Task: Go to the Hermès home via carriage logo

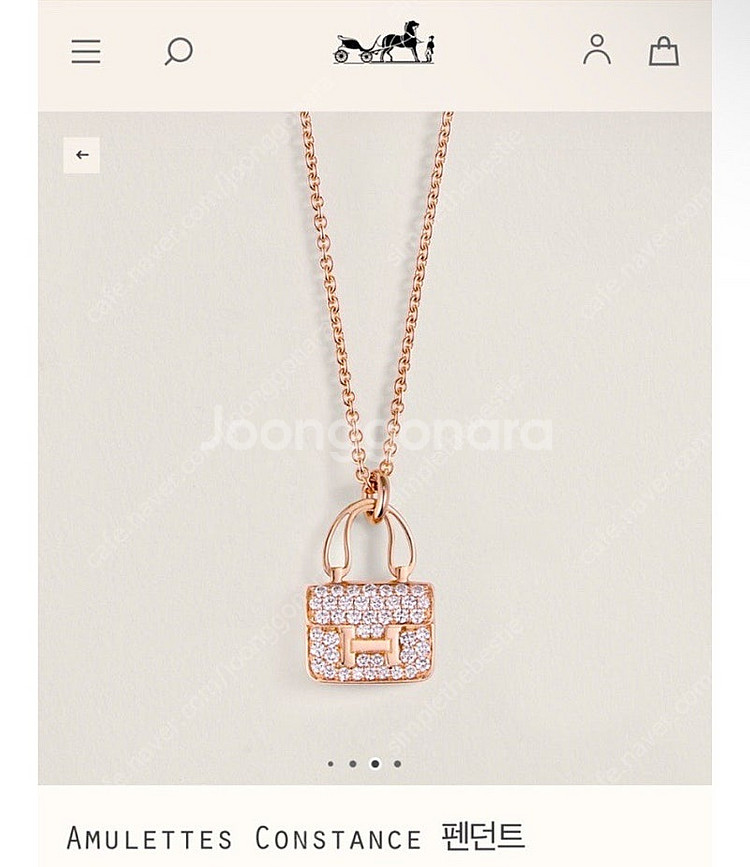Action: tap(384, 43)
